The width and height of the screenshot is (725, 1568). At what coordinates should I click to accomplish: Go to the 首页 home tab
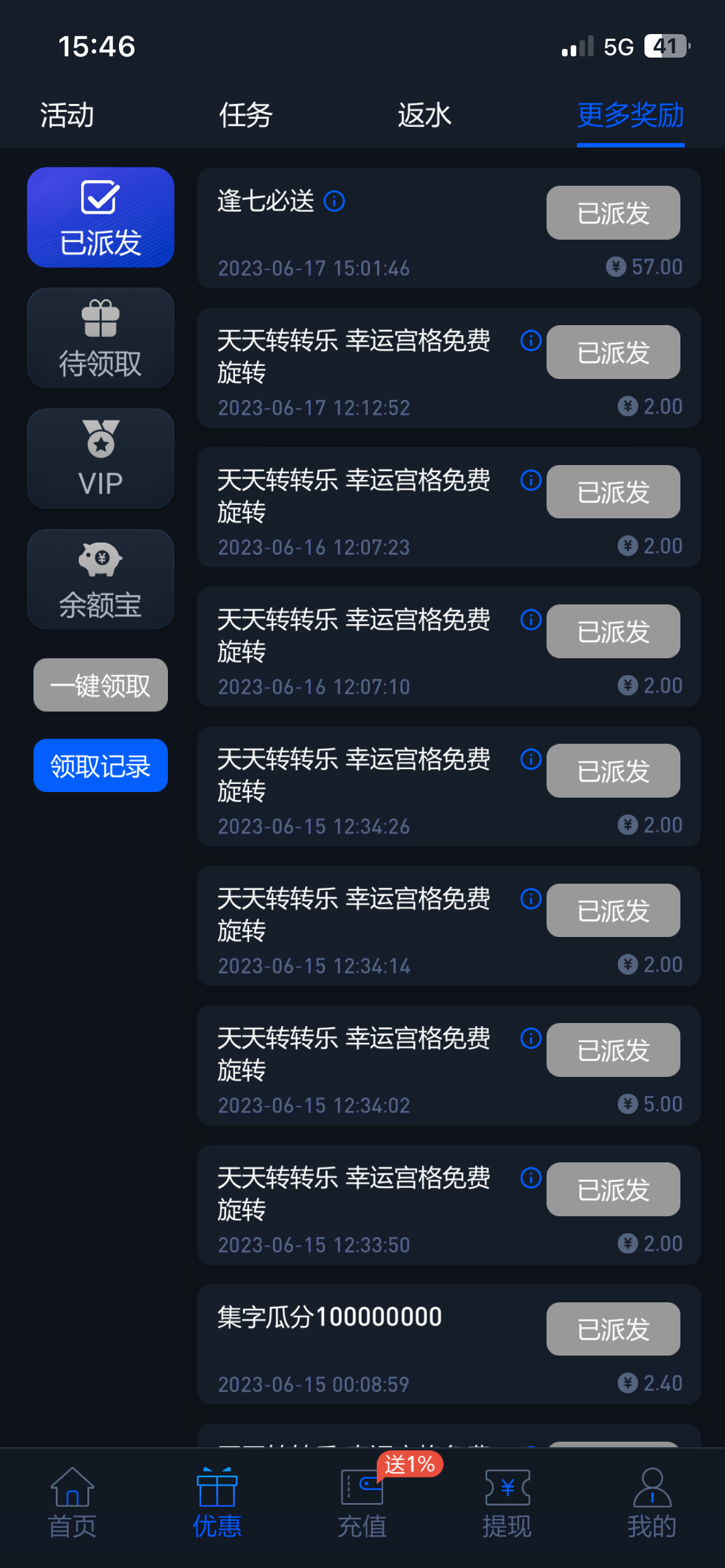(72, 1502)
